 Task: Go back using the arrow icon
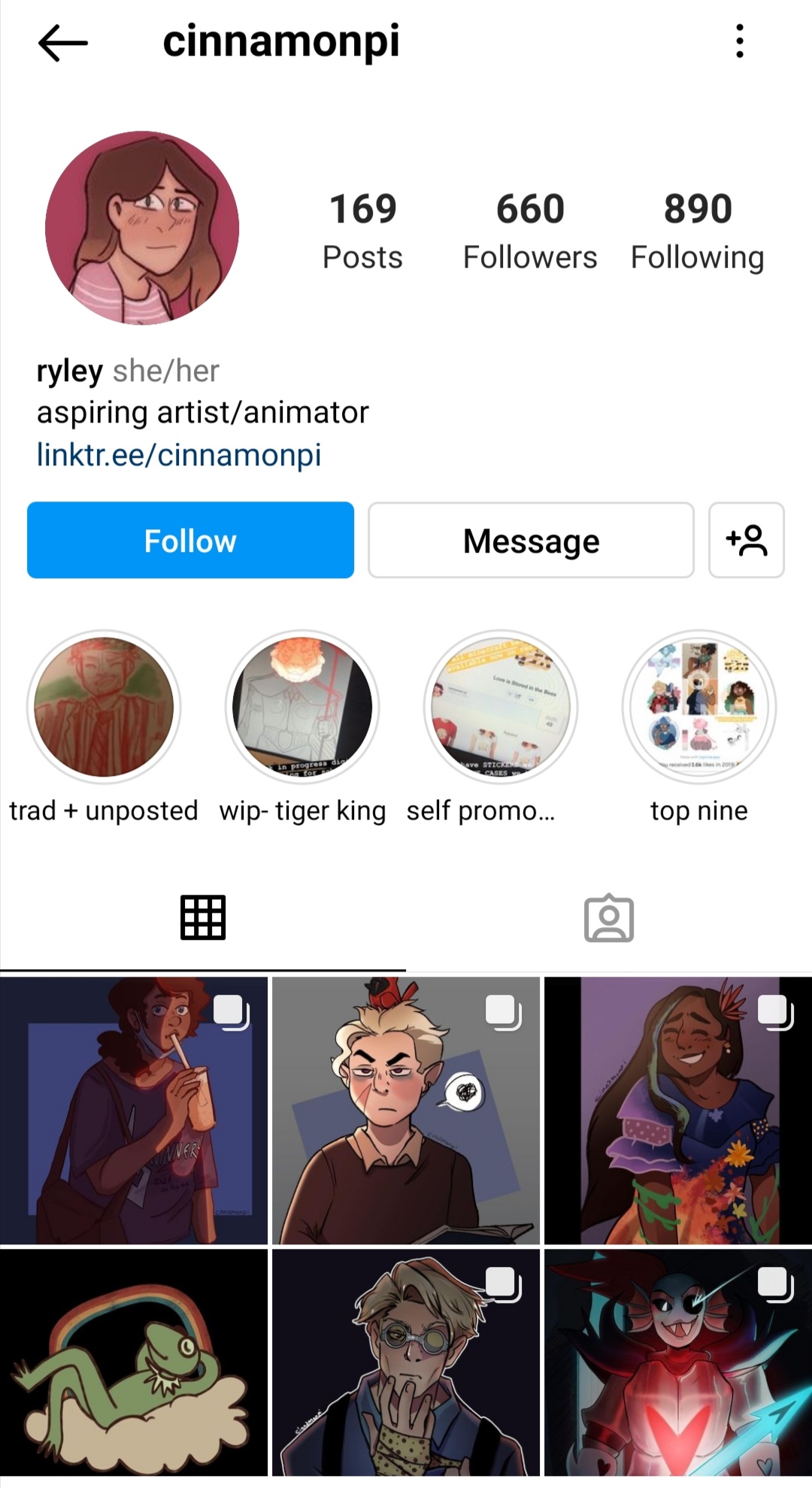(x=62, y=42)
